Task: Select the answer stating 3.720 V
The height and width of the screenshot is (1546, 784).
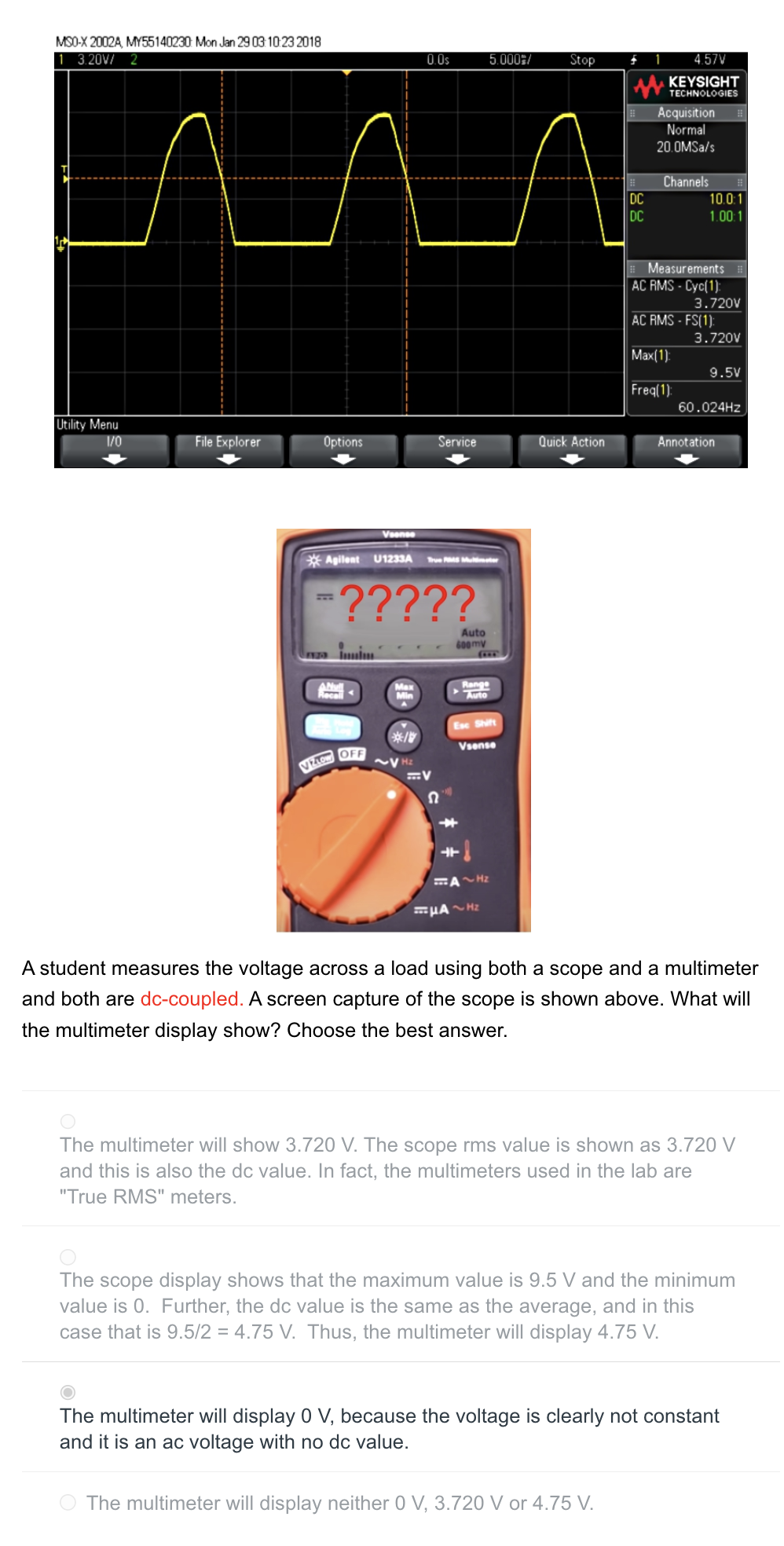Action: (x=68, y=1121)
